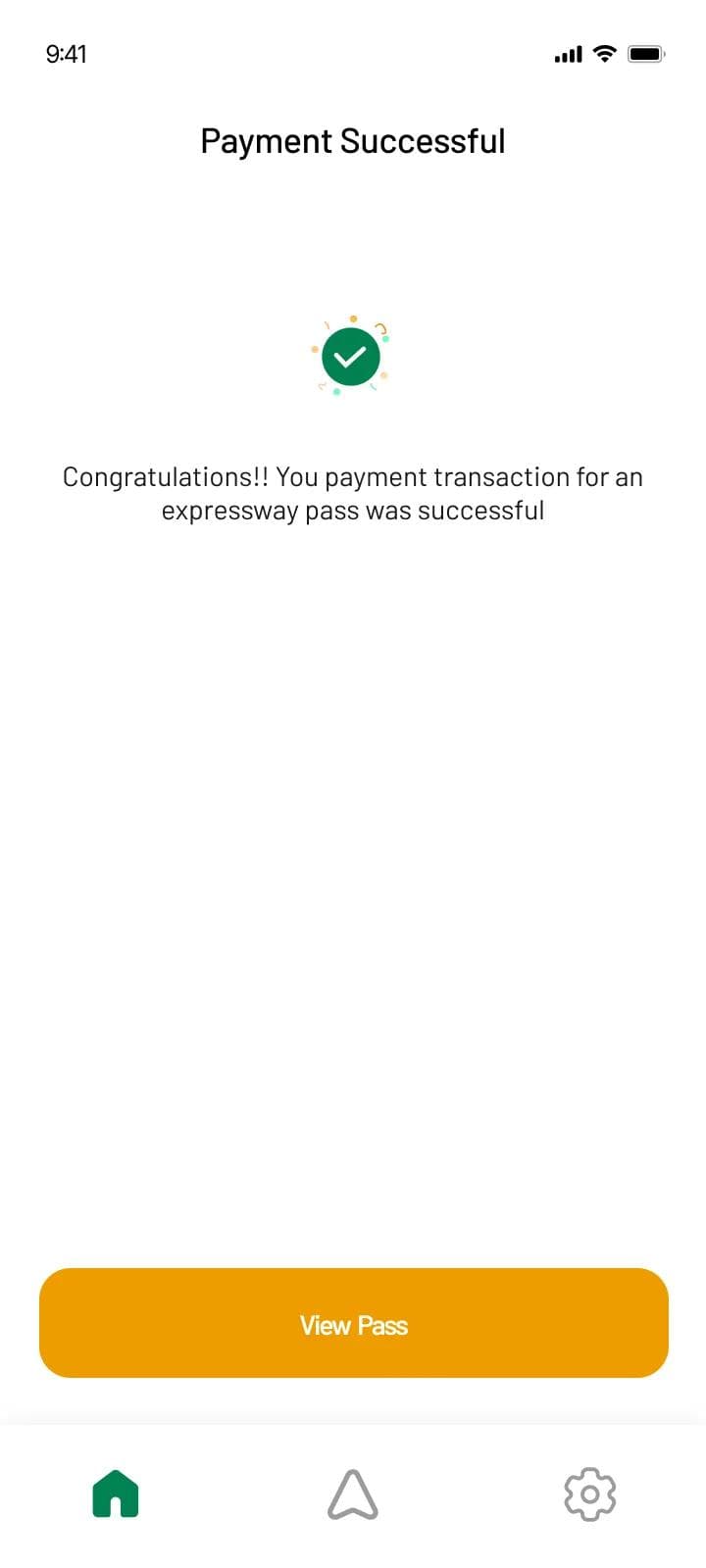Tap the View Pass button
The image size is (706, 1568).
(x=353, y=1323)
